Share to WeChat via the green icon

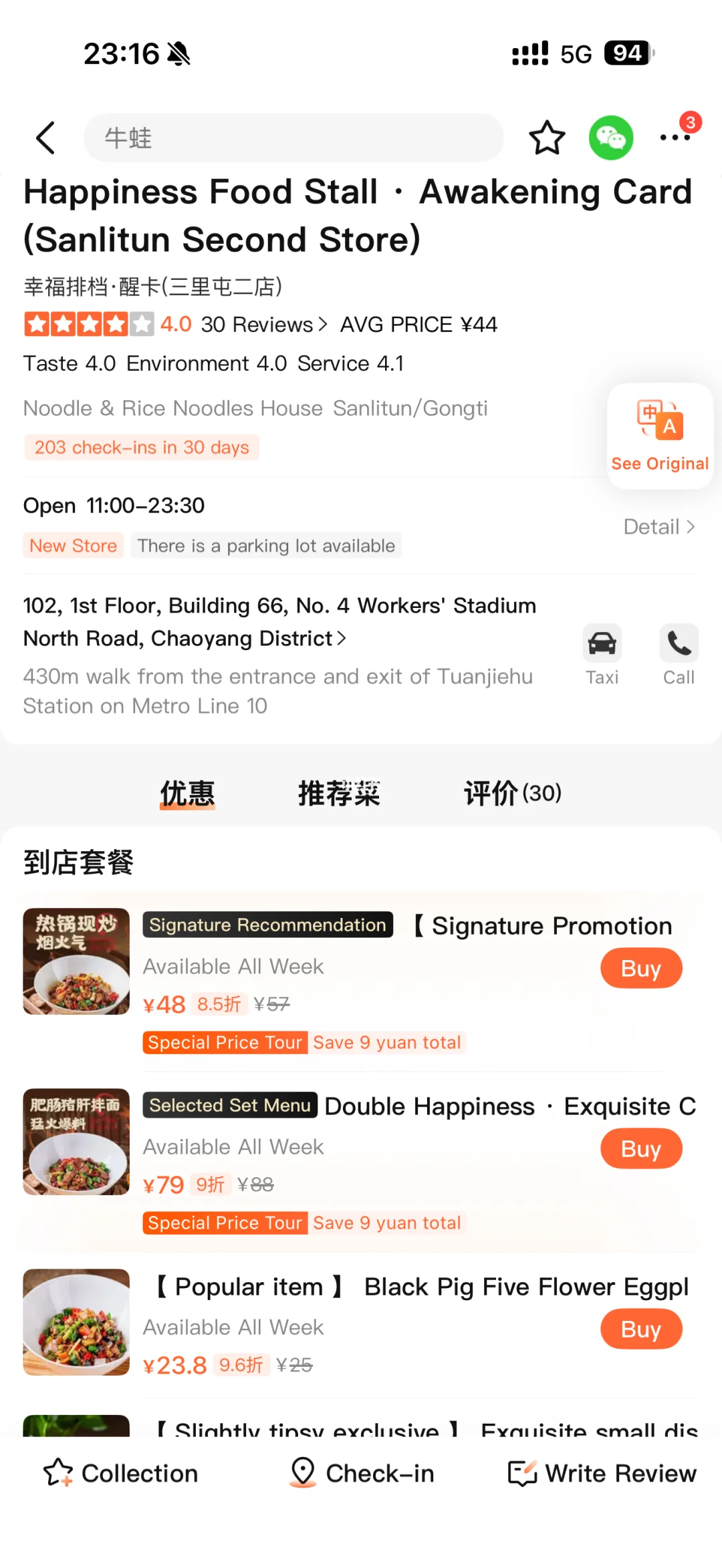pos(611,138)
